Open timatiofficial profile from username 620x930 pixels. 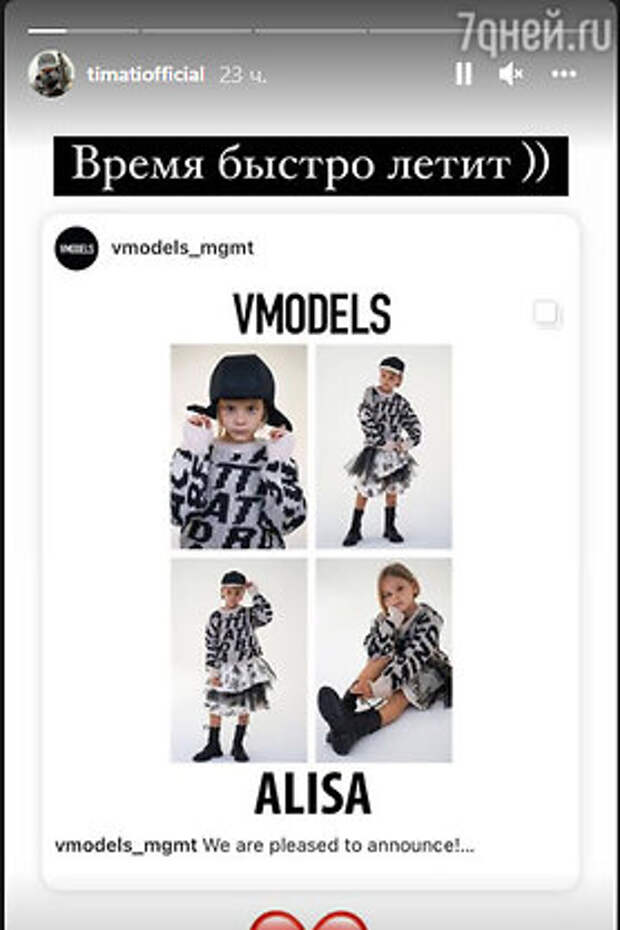pyautogui.click(x=145, y=74)
